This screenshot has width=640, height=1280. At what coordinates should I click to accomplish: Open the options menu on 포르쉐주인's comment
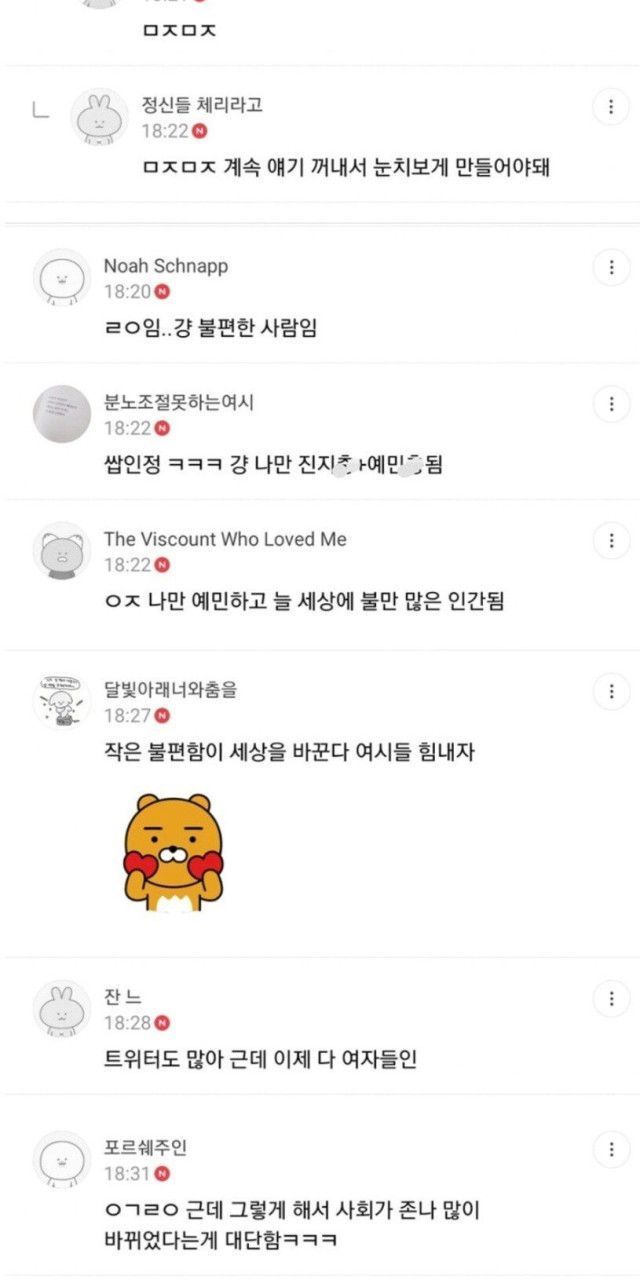610,1149
